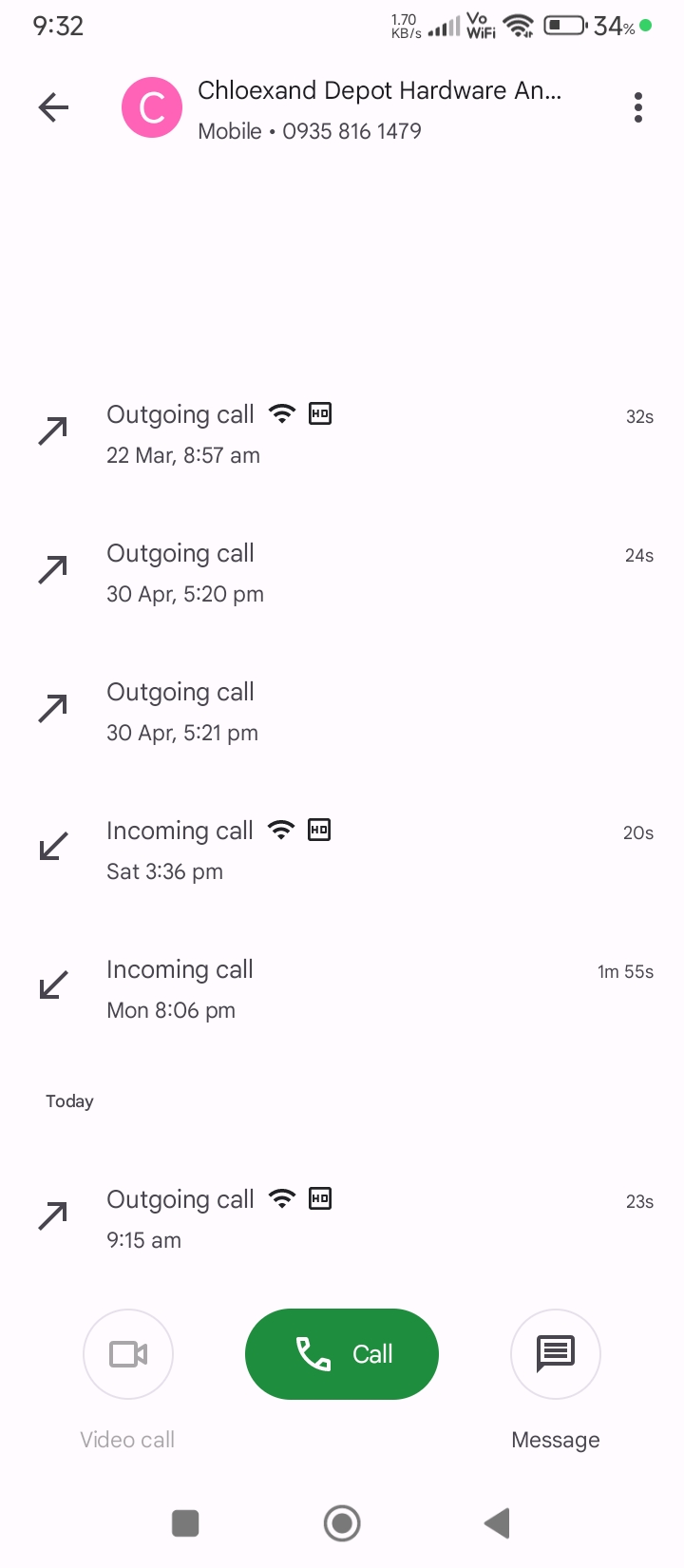
Task: Open Saturday 3:36 pm incoming call
Action: tap(342, 851)
